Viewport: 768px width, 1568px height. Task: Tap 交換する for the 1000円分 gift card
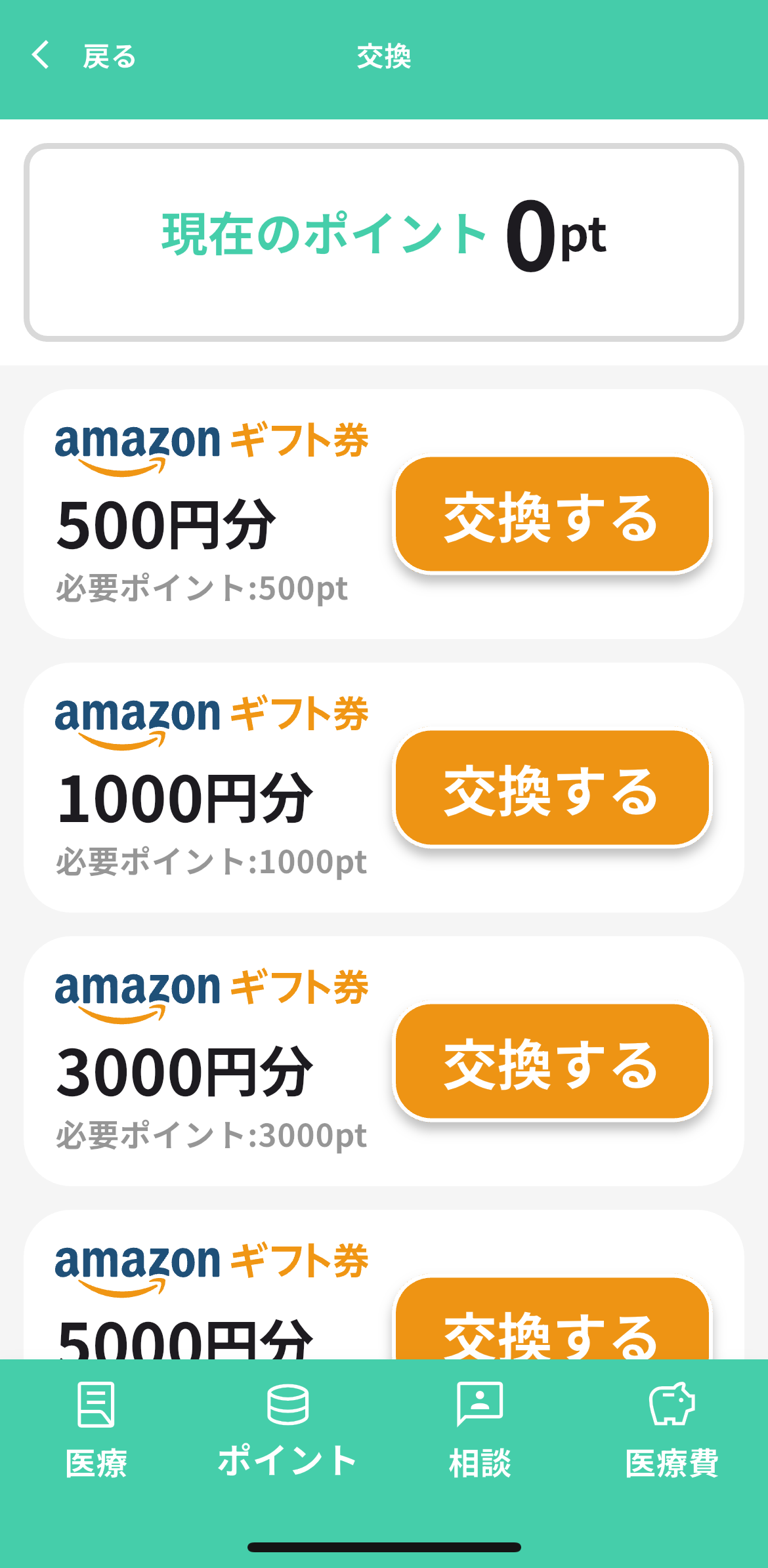pos(552,789)
